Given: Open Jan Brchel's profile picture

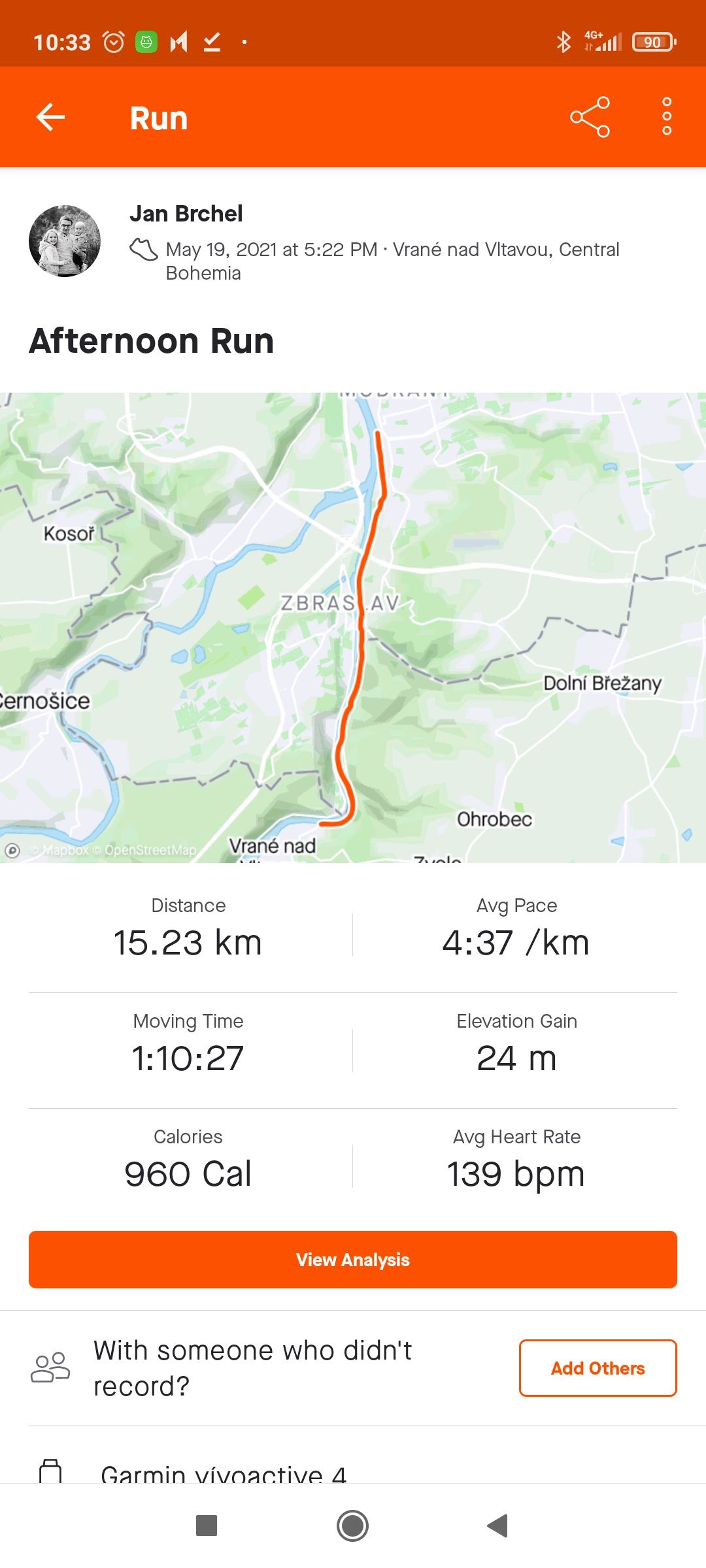Looking at the screenshot, I should (65, 241).
